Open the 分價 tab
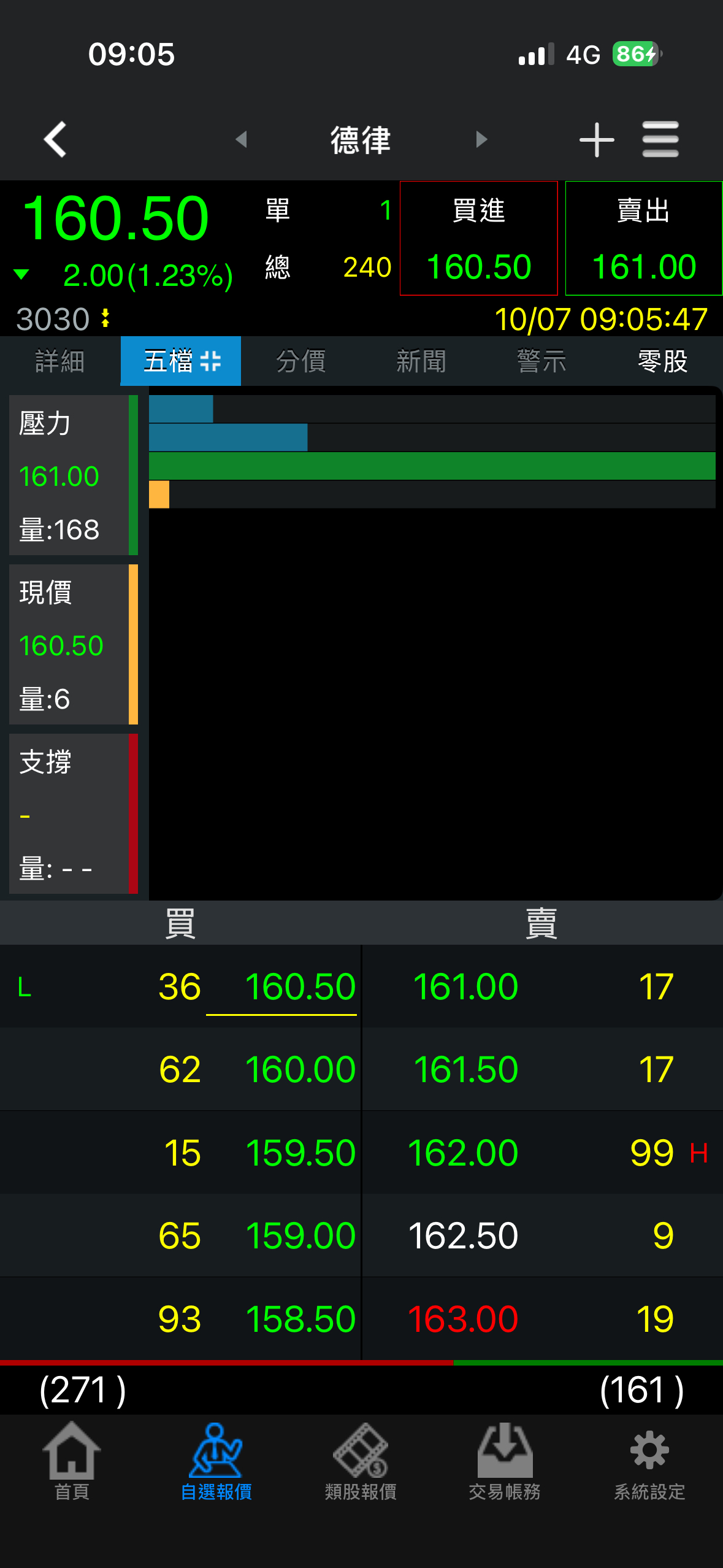This screenshot has width=723, height=1568. [x=301, y=361]
